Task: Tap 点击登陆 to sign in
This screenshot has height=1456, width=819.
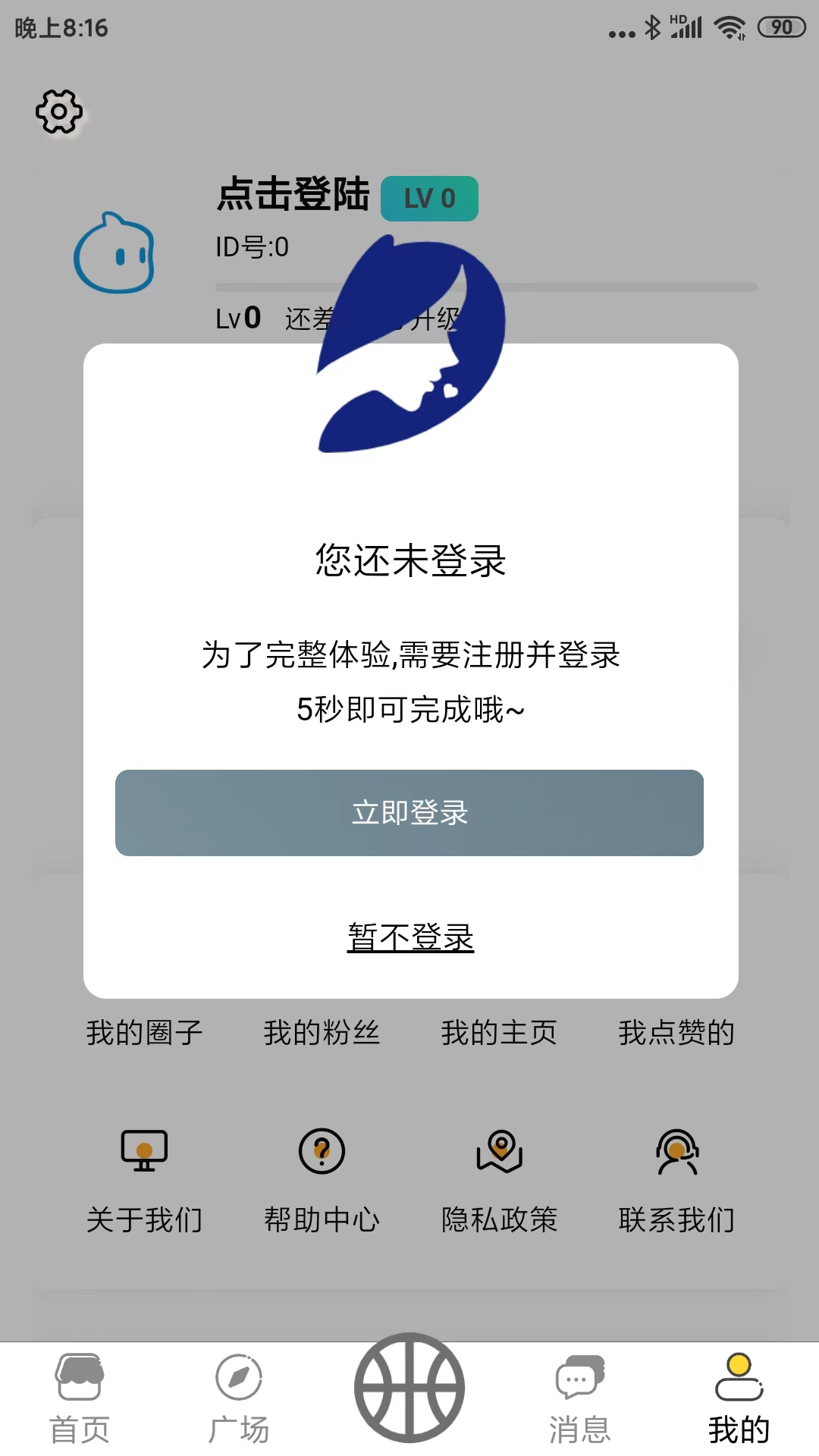Action: (293, 194)
